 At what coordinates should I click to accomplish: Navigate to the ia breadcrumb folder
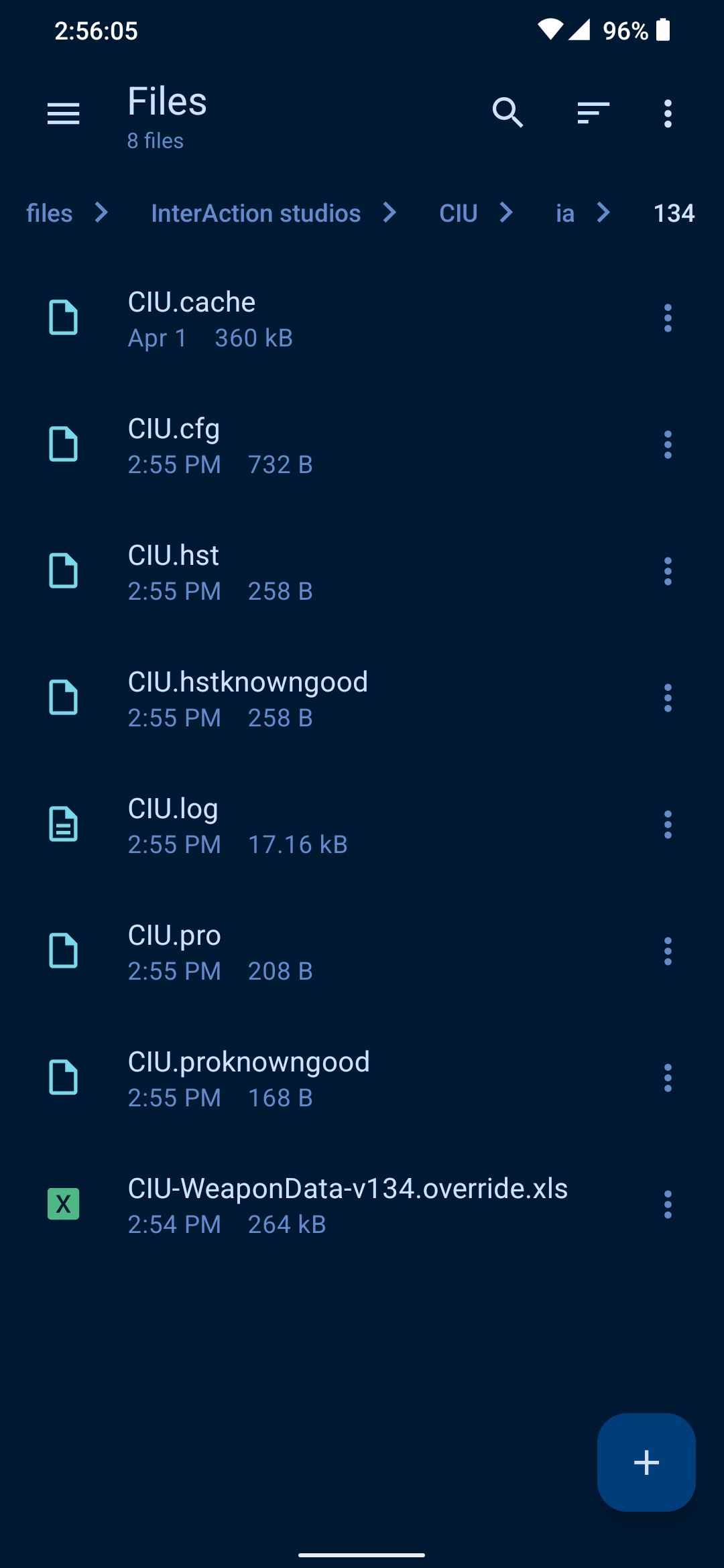(565, 213)
